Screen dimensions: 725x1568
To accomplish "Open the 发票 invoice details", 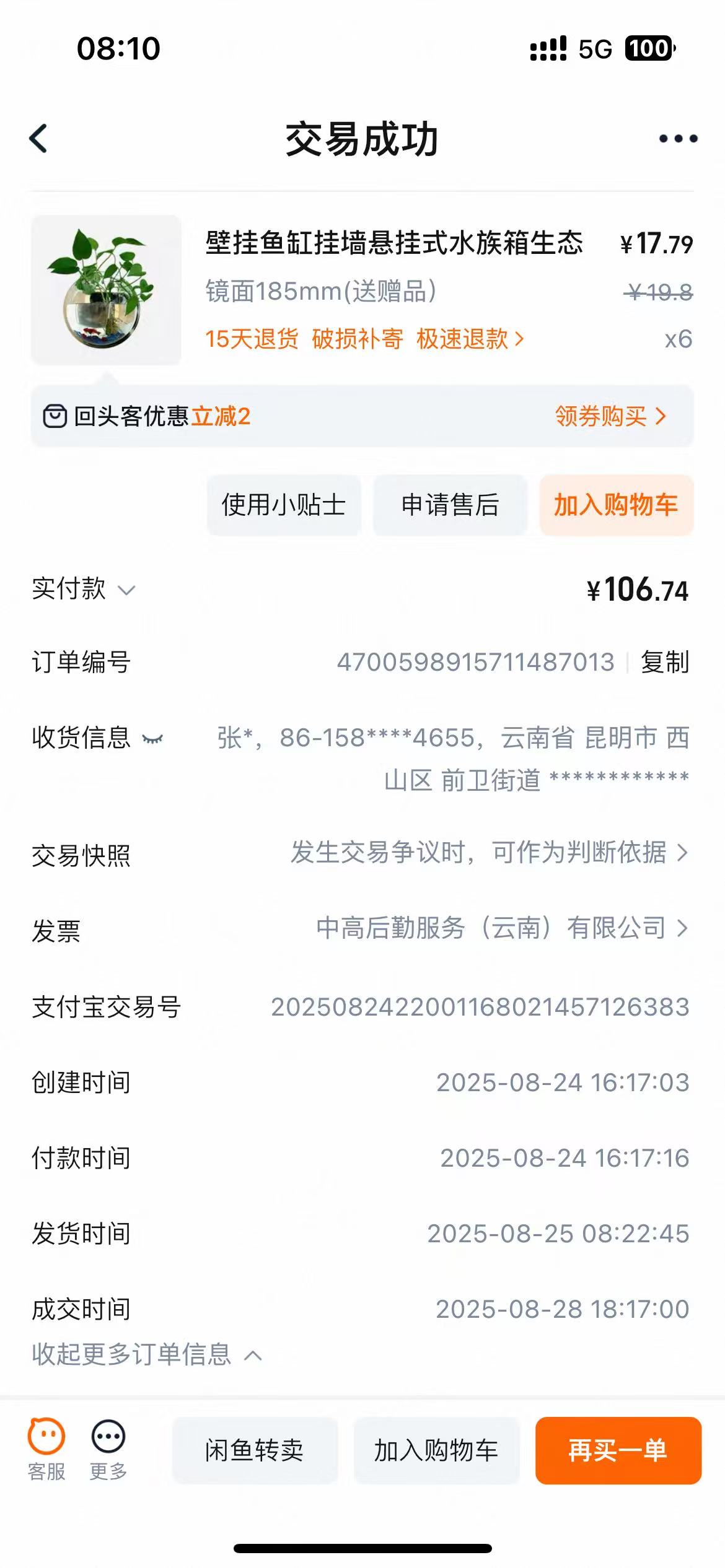I will click(x=502, y=928).
